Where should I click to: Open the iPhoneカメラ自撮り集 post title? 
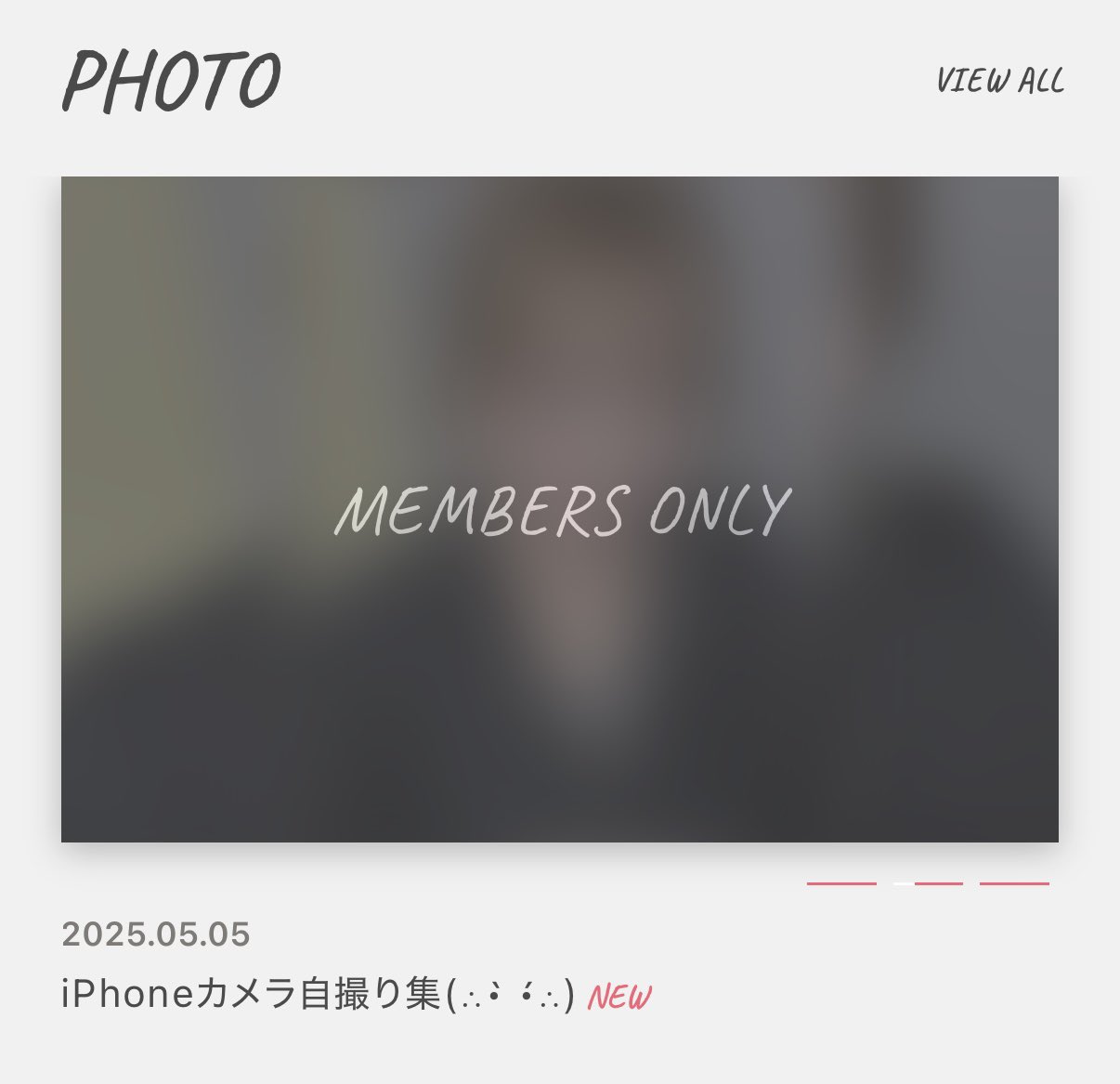[x=318, y=995]
